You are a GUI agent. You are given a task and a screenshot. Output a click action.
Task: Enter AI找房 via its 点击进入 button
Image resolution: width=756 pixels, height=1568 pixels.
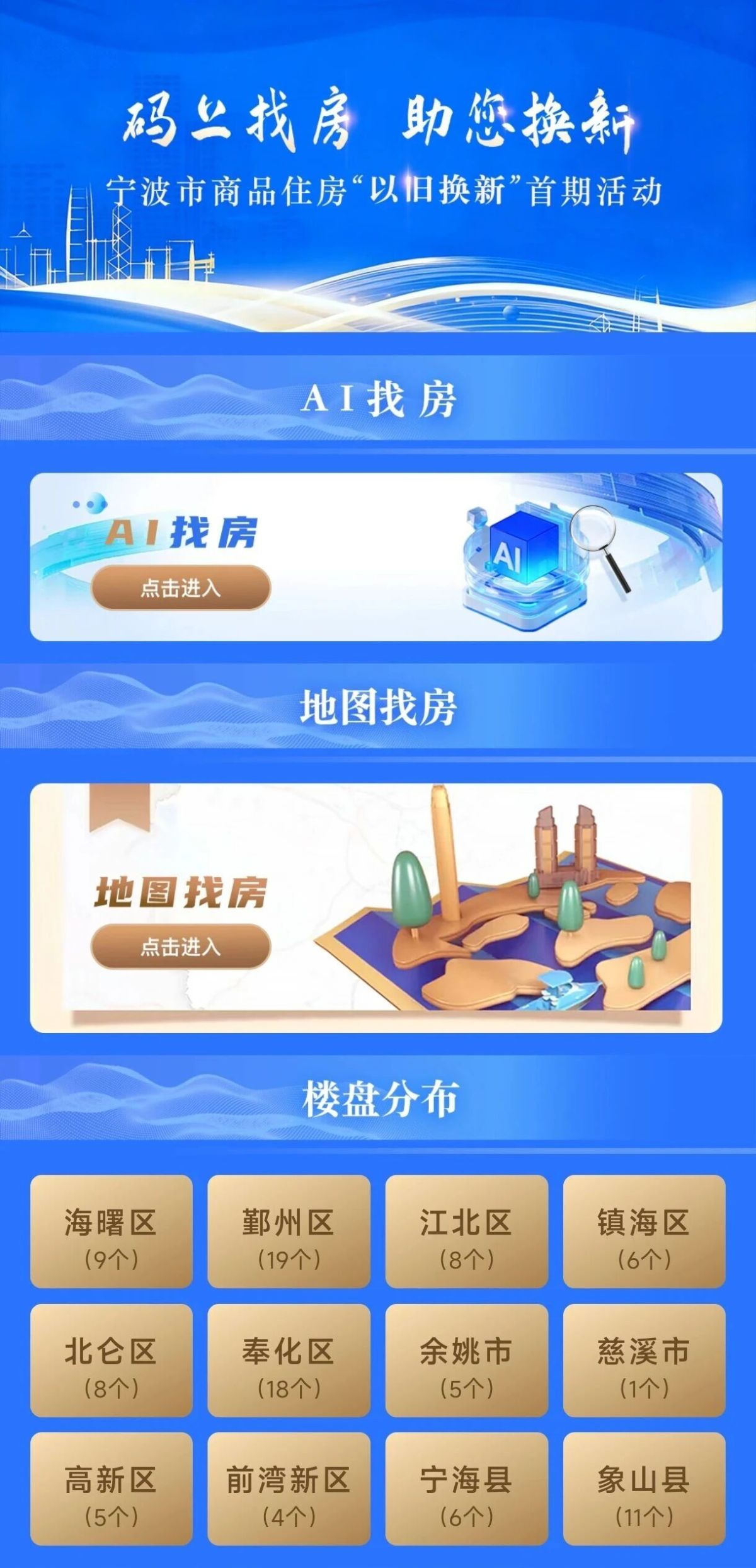pyautogui.click(x=181, y=588)
